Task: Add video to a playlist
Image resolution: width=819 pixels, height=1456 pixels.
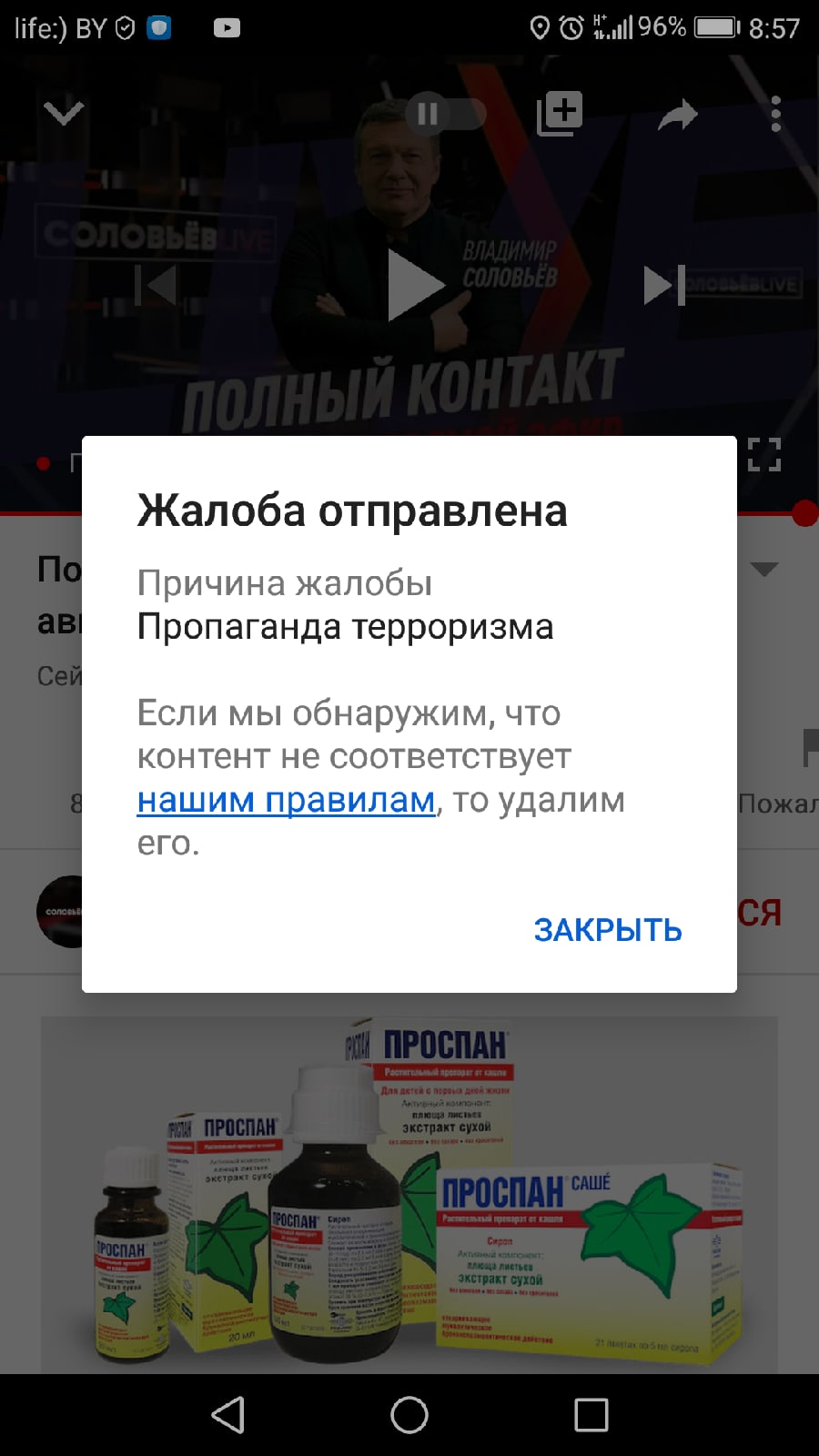Action: tap(560, 114)
